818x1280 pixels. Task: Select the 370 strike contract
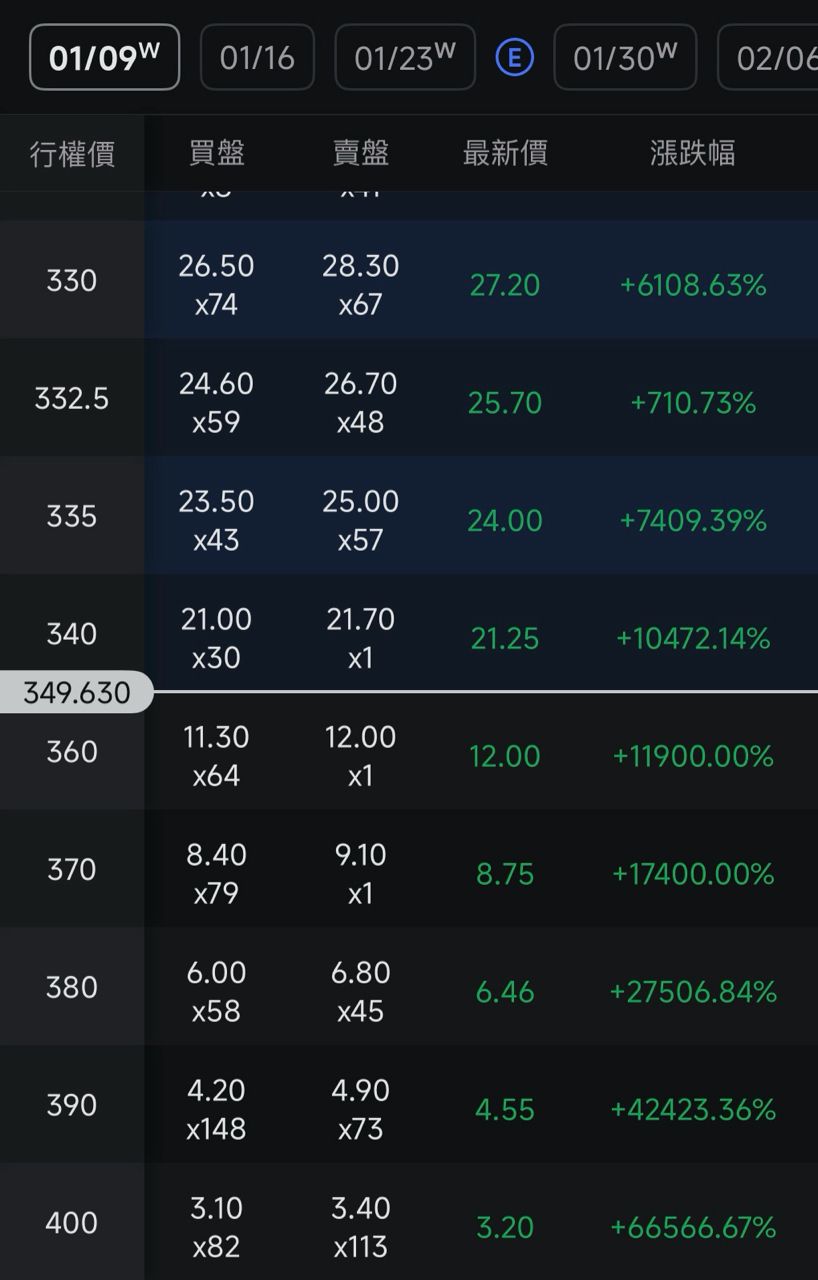72,870
